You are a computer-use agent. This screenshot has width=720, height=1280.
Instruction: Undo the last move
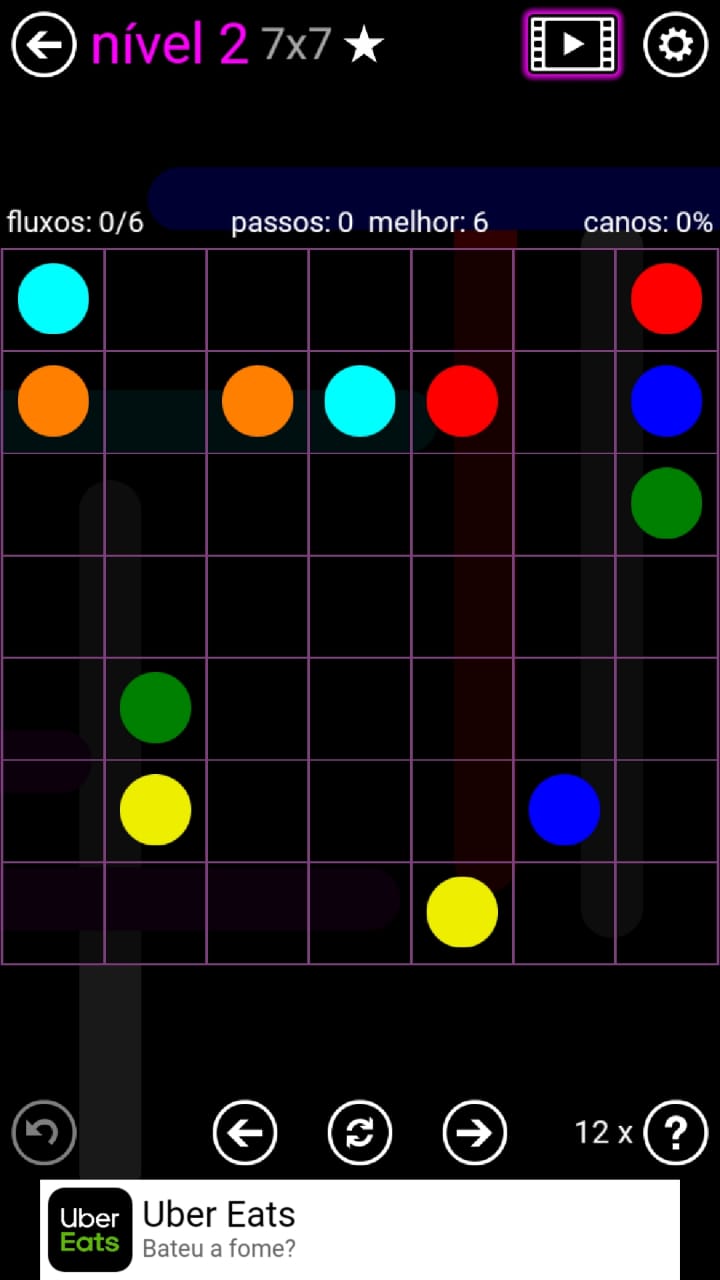[x=44, y=1133]
